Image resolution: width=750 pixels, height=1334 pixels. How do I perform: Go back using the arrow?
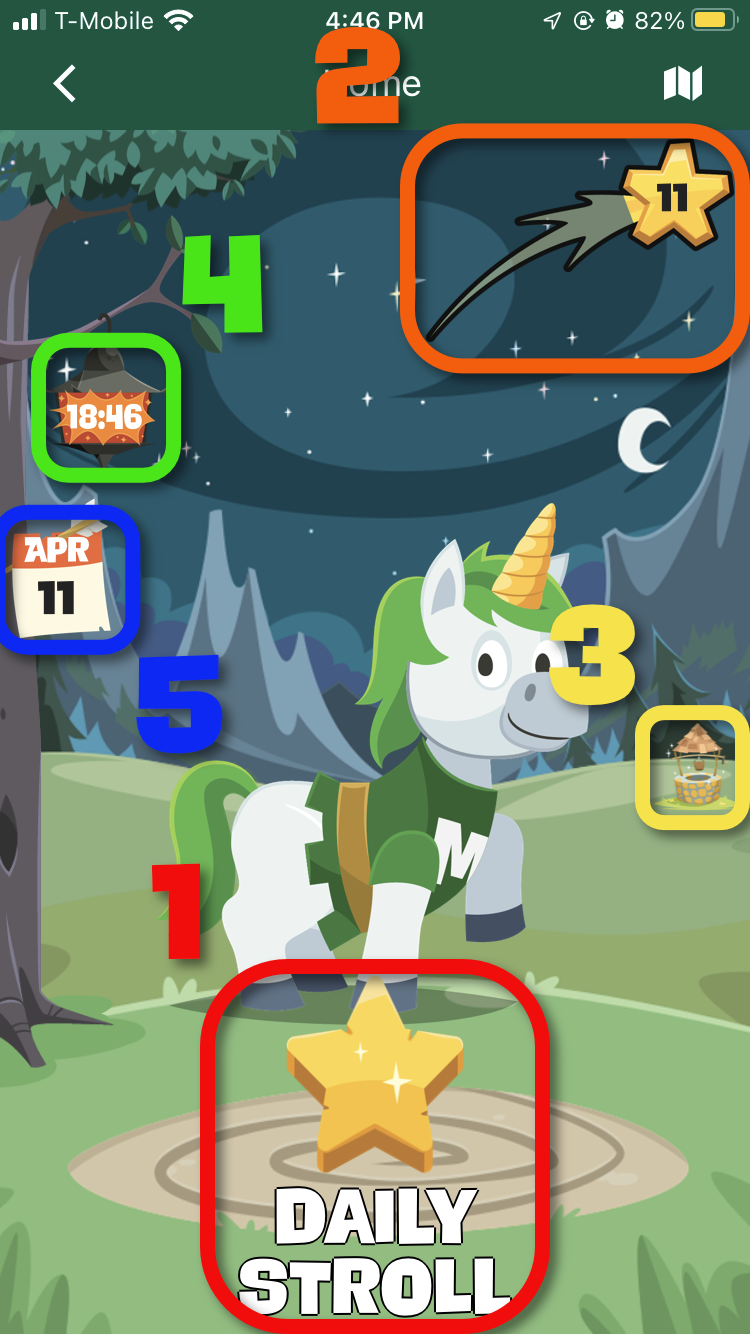(x=65, y=84)
